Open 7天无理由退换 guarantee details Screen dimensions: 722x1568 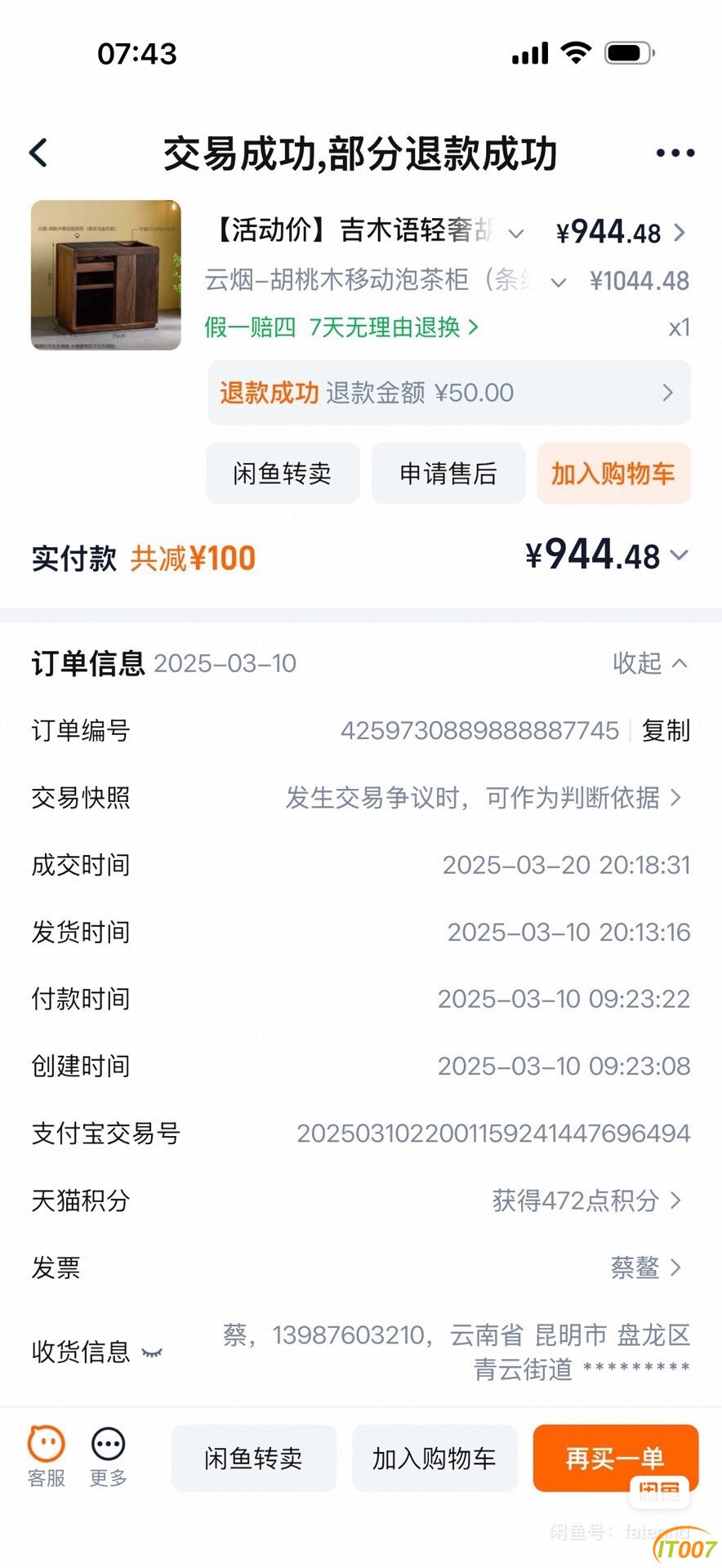point(393,327)
